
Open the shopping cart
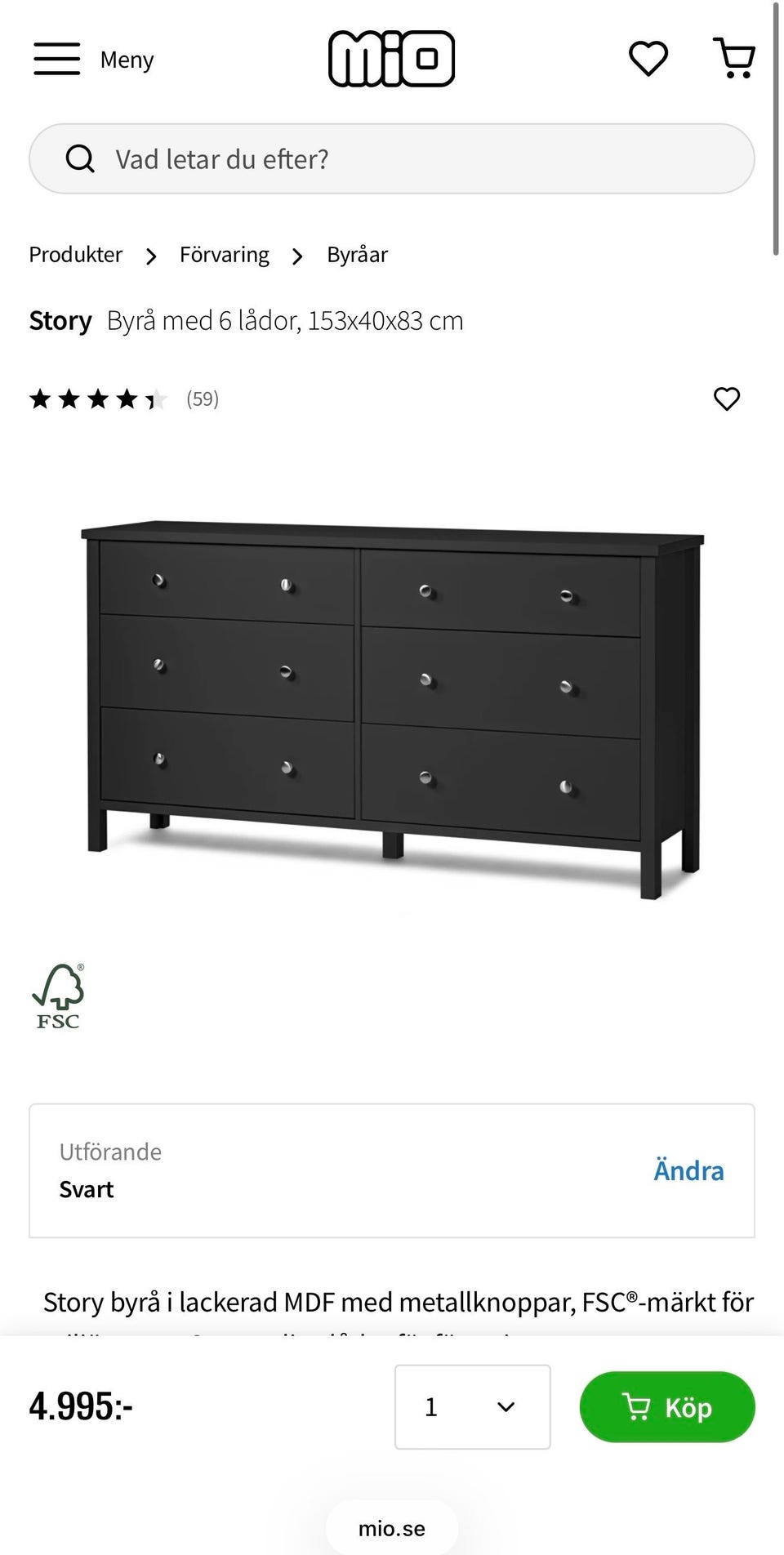coord(735,59)
